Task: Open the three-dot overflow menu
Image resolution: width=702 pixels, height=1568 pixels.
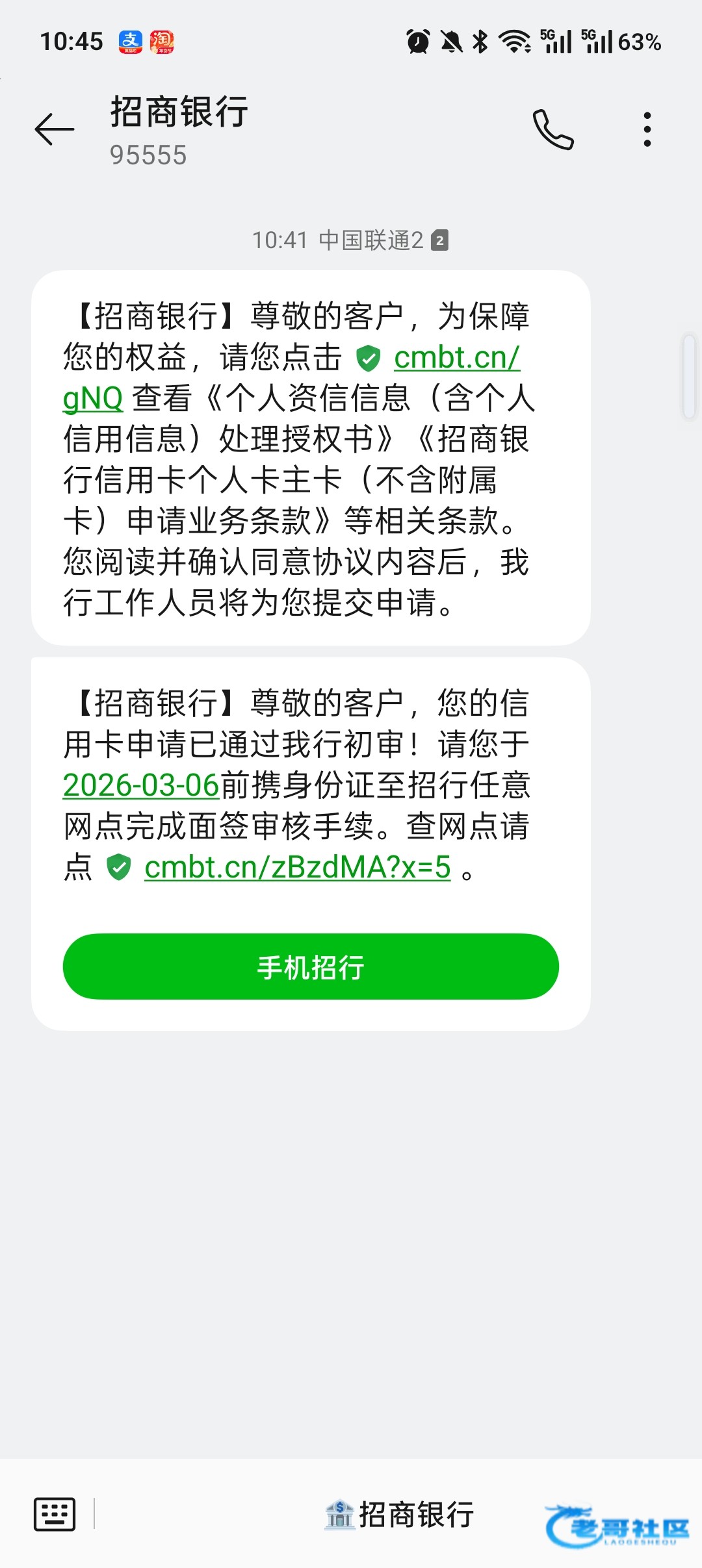Action: [x=647, y=129]
